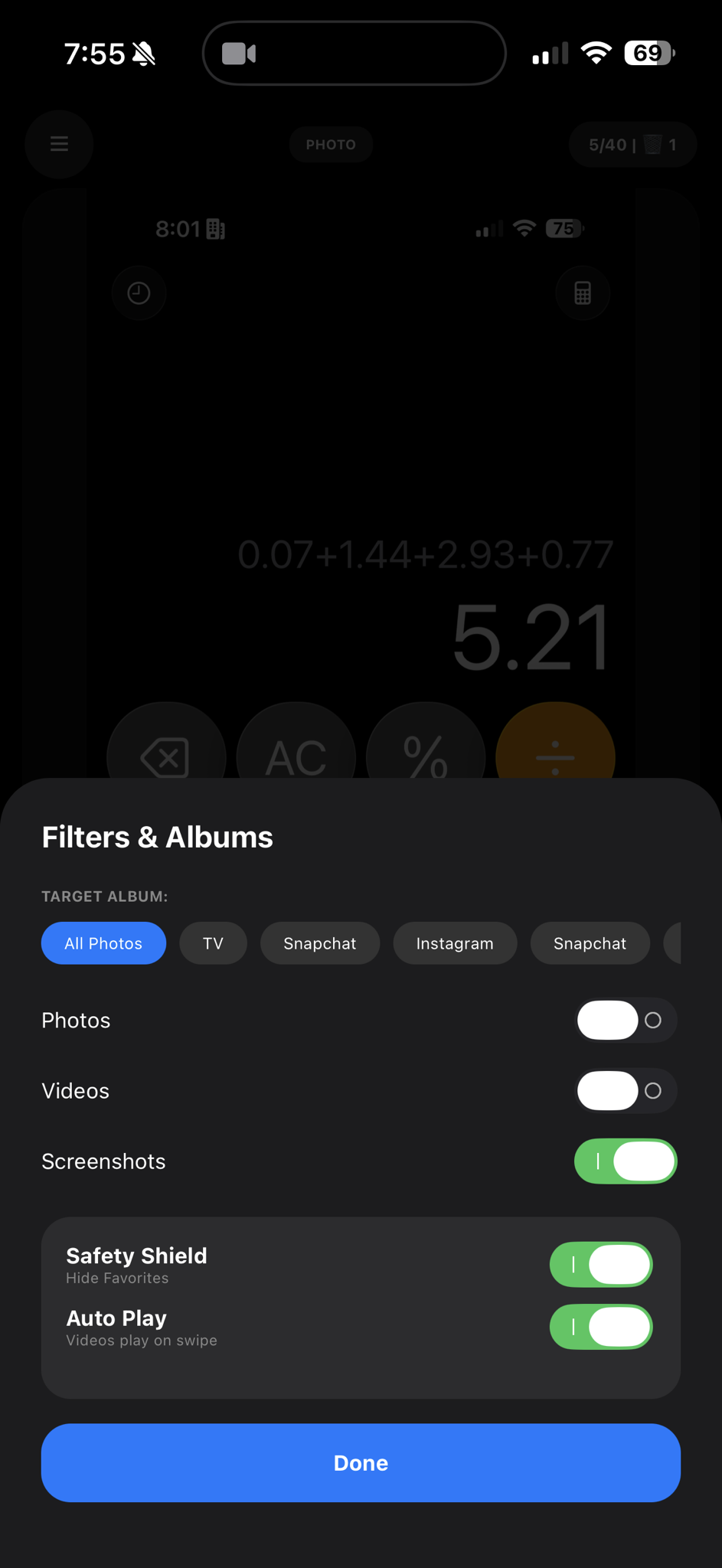This screenshot has width=722, height=1568.
Task: Open the calculator icon on the right
Action: [582, 292]
